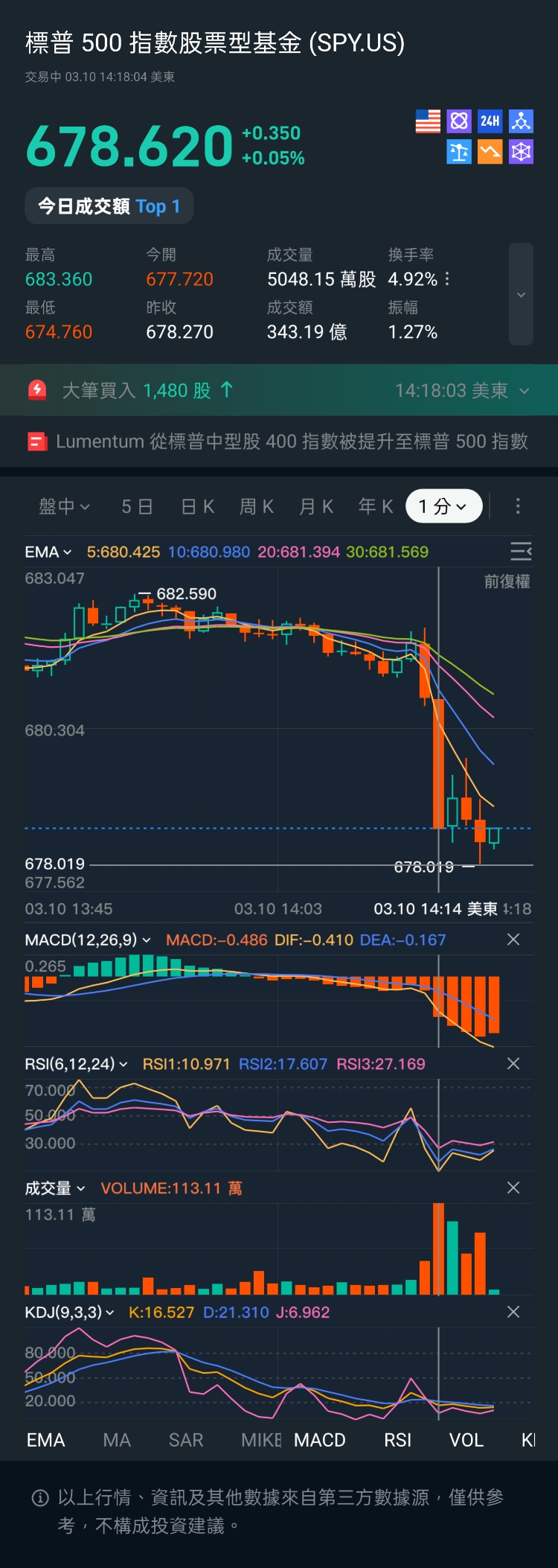The width and height of the screenshot is (558, 1568).
Task: Tap the 前復權 adjustment option
Action: [x=507, y=581]
